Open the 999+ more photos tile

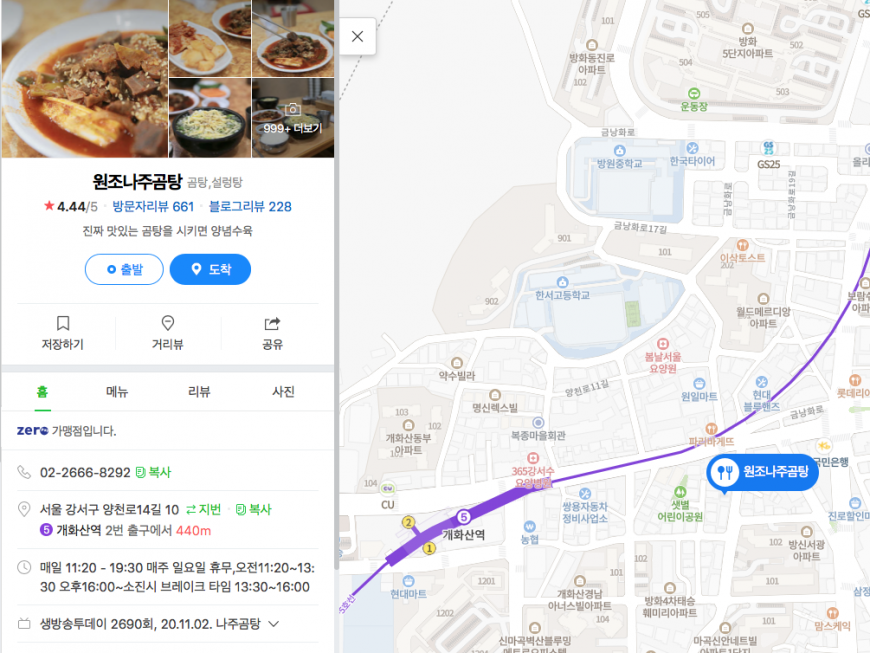click(x=293, y=118)
